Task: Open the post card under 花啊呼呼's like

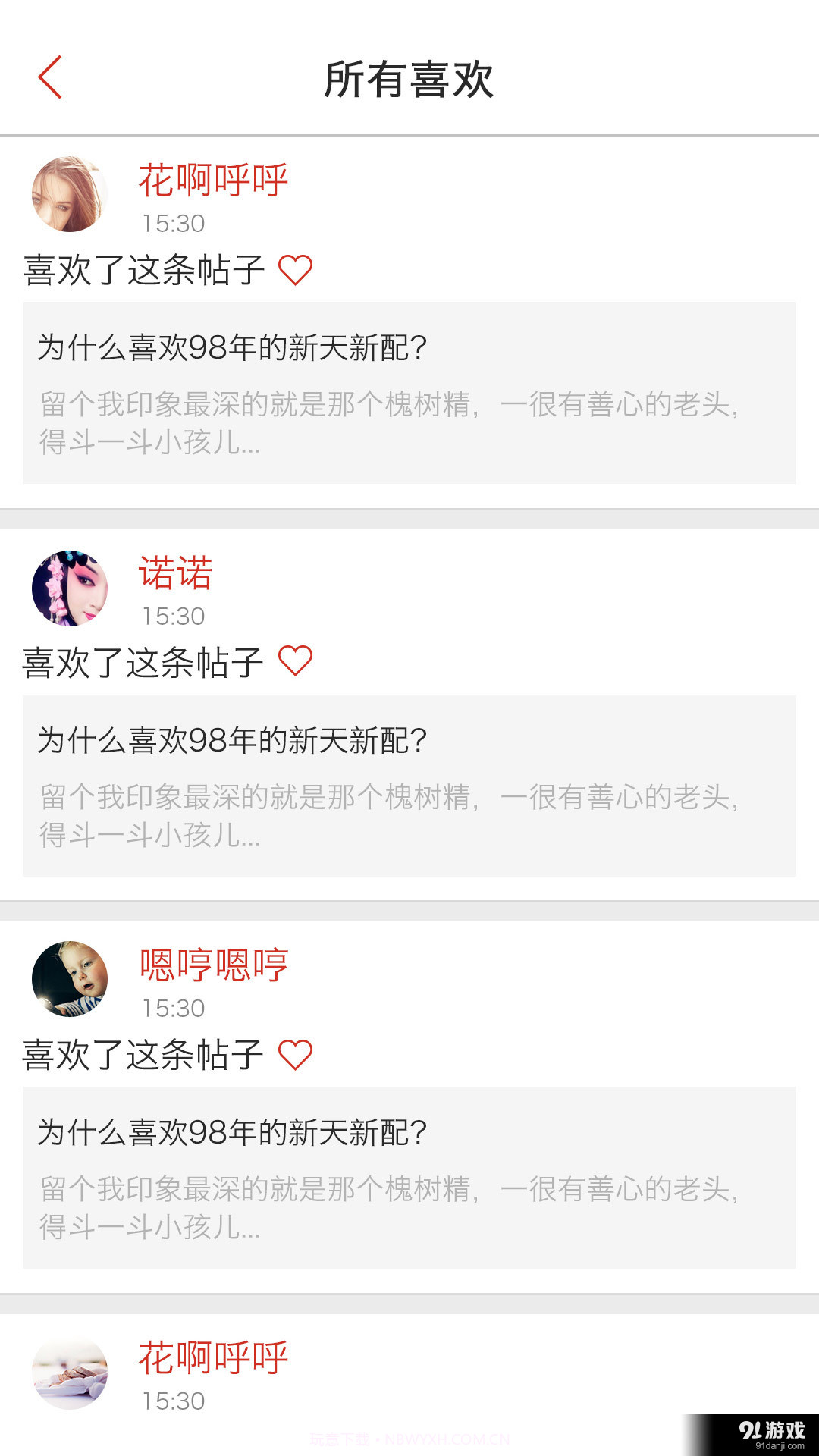Action: [x=409, y=392]
